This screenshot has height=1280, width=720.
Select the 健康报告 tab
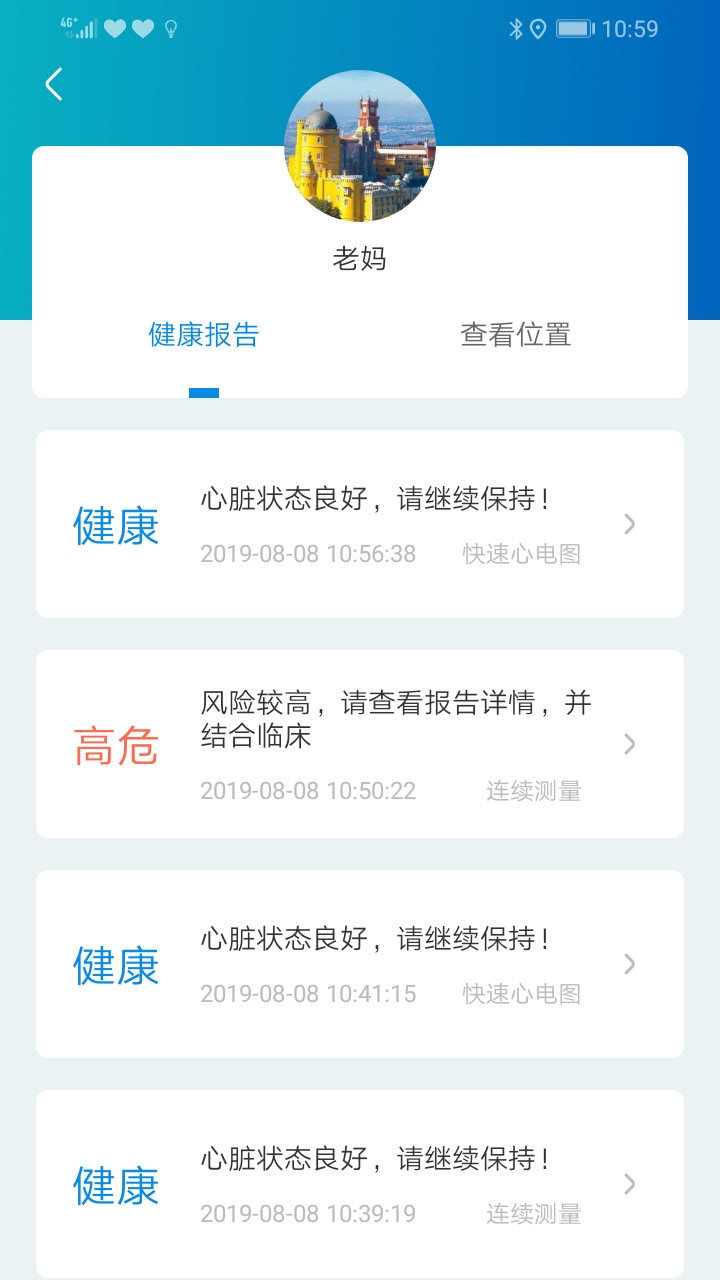coord(204,334)
